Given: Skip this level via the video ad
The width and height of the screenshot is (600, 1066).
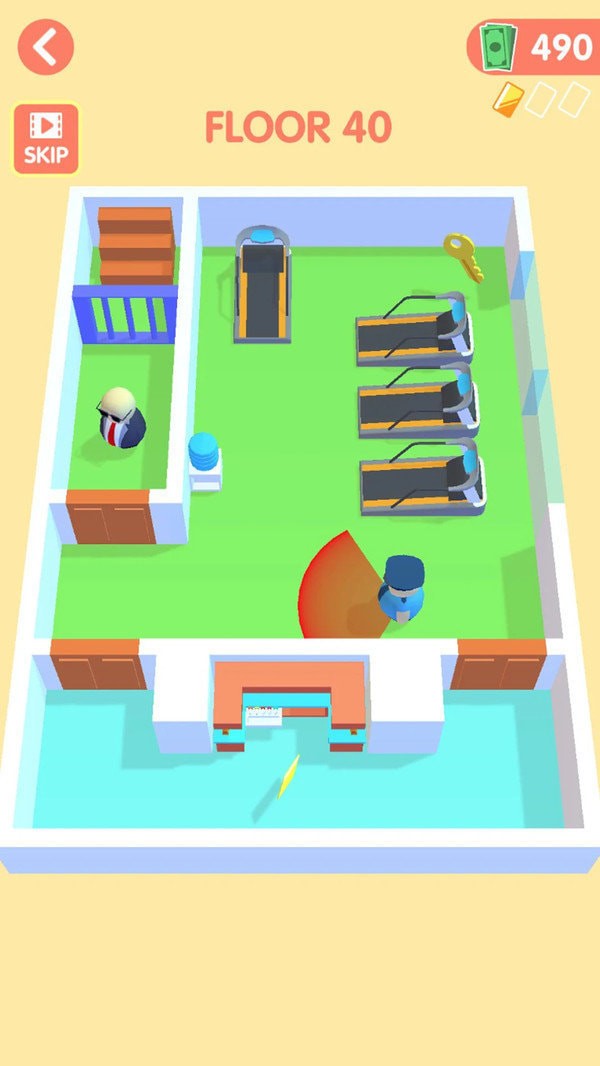Looking at the screenshot, I should pyautogui.click(x=46, y=138).
